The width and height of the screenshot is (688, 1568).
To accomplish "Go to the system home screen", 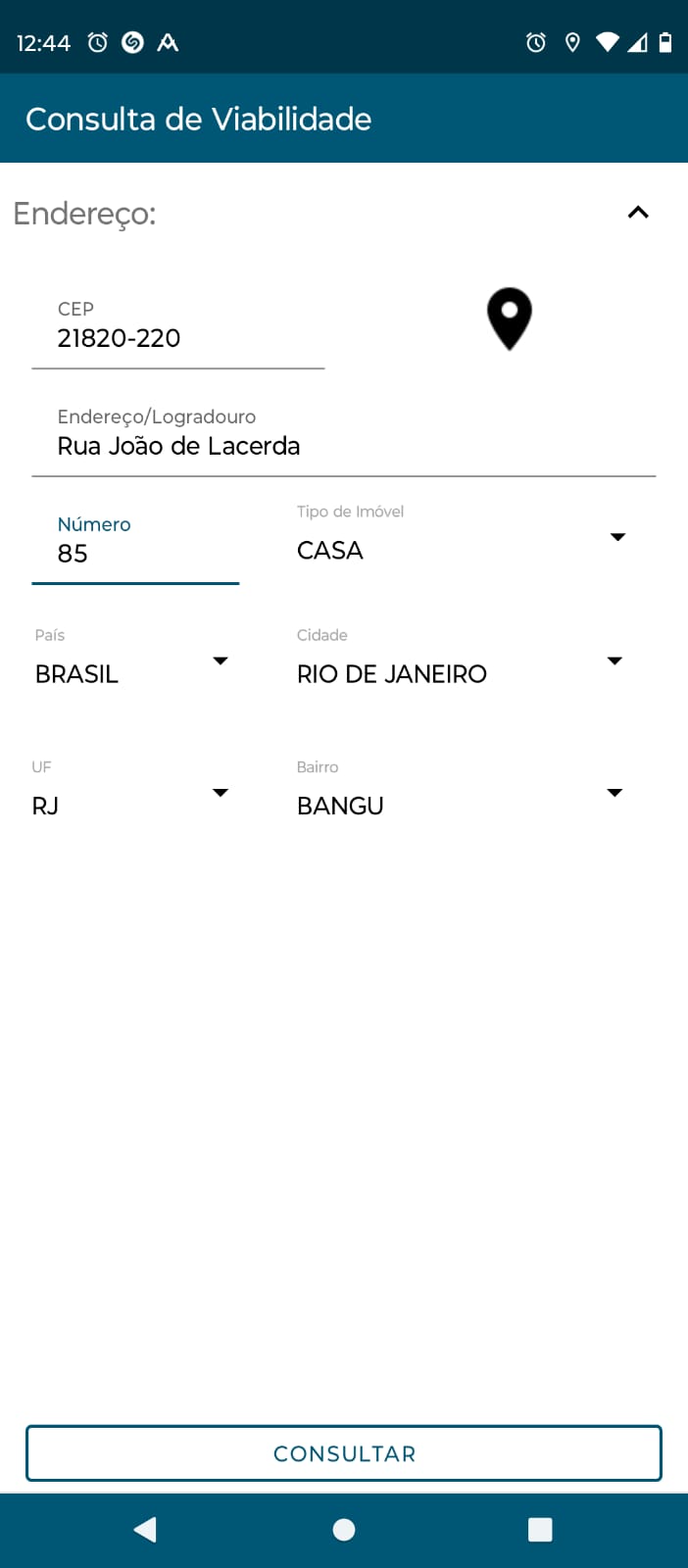I will click(344, 1530).
